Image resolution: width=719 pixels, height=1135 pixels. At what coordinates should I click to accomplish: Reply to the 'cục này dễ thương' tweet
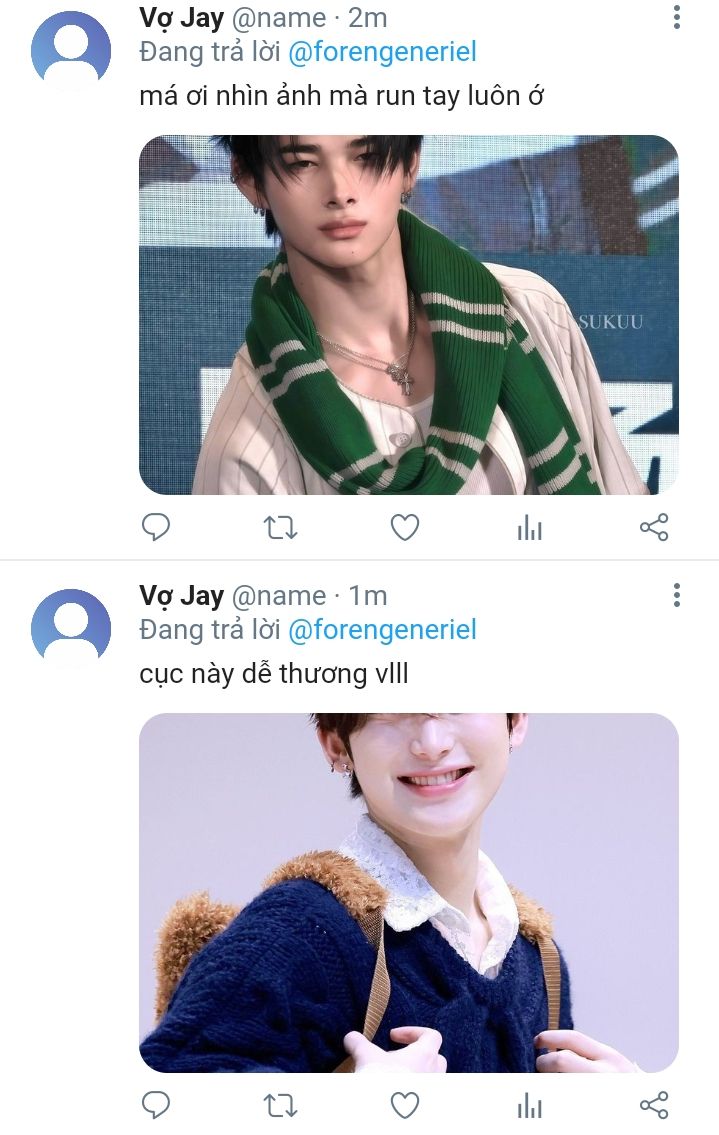tap(155, 1105)
